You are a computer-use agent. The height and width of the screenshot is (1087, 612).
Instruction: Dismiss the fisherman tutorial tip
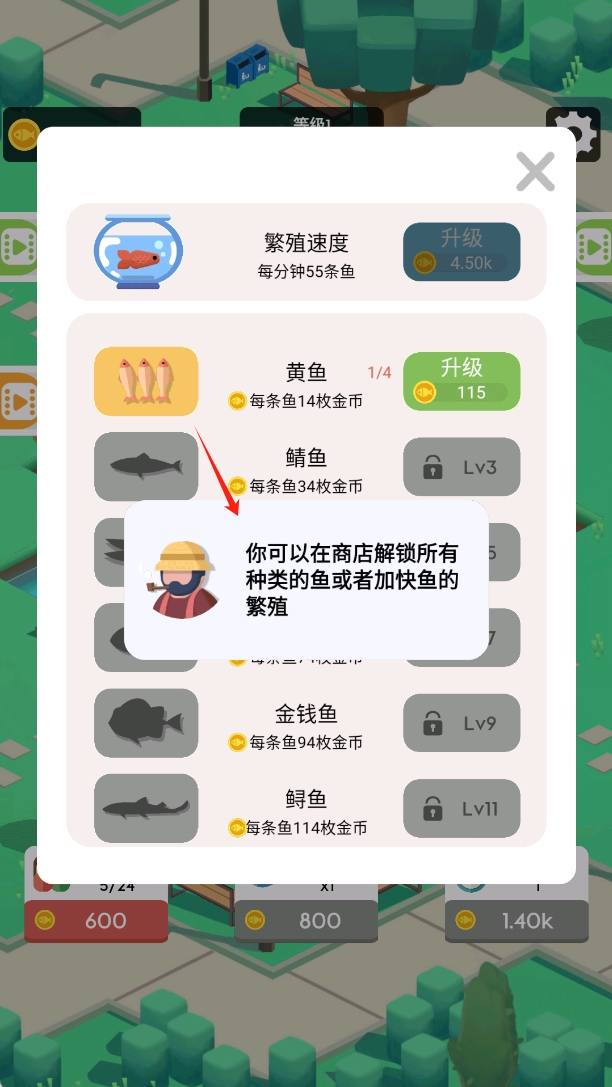click(306, 580)
